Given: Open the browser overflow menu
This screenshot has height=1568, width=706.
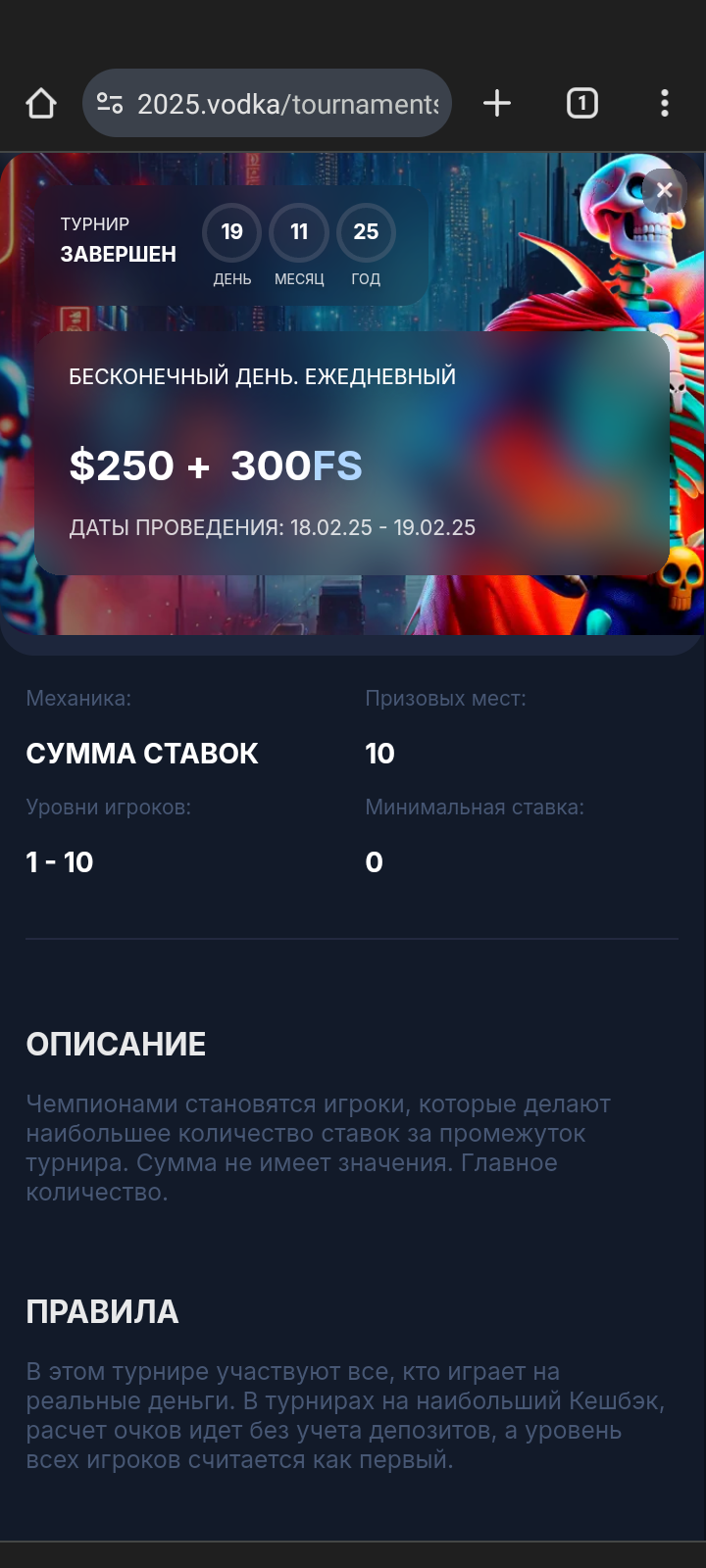Looking at the screenshot, I should coord(665,103).
